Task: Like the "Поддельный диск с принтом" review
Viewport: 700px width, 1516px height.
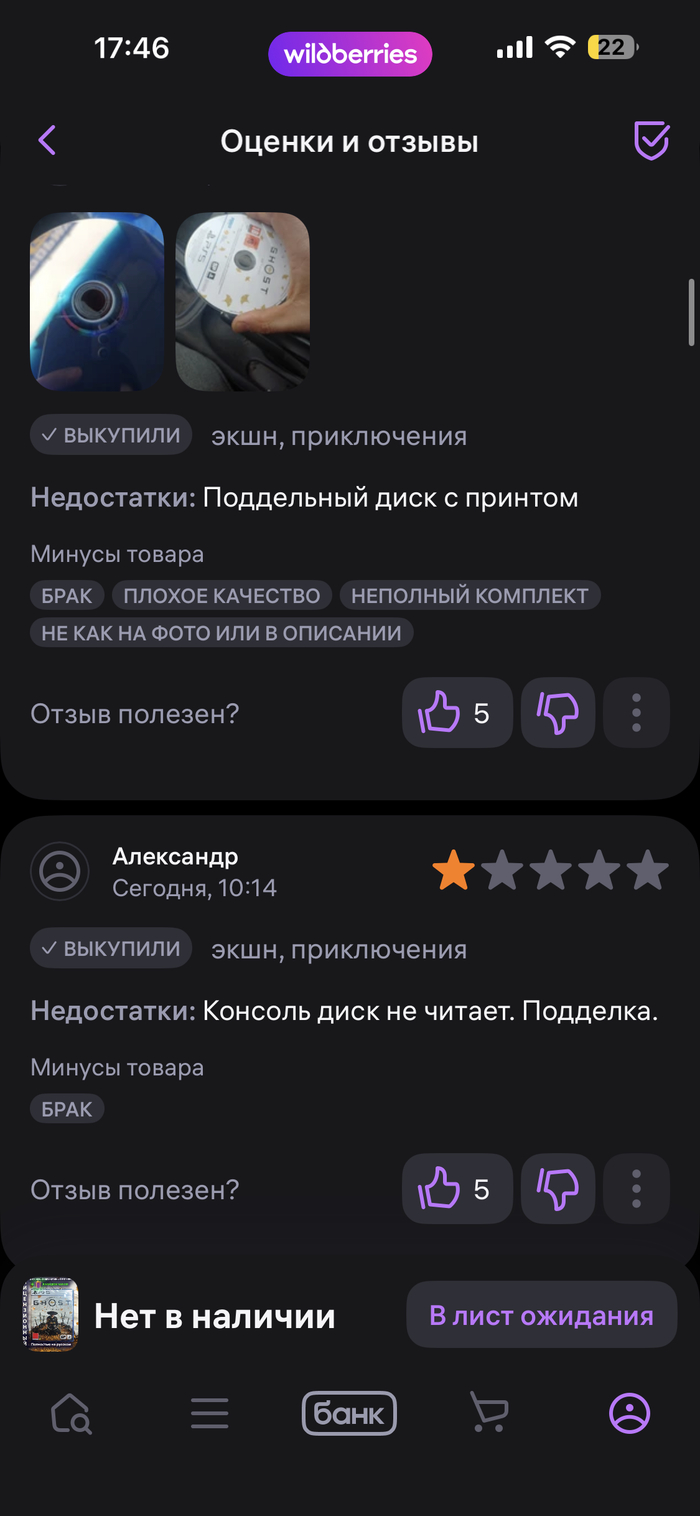Action: pos(457,713)
